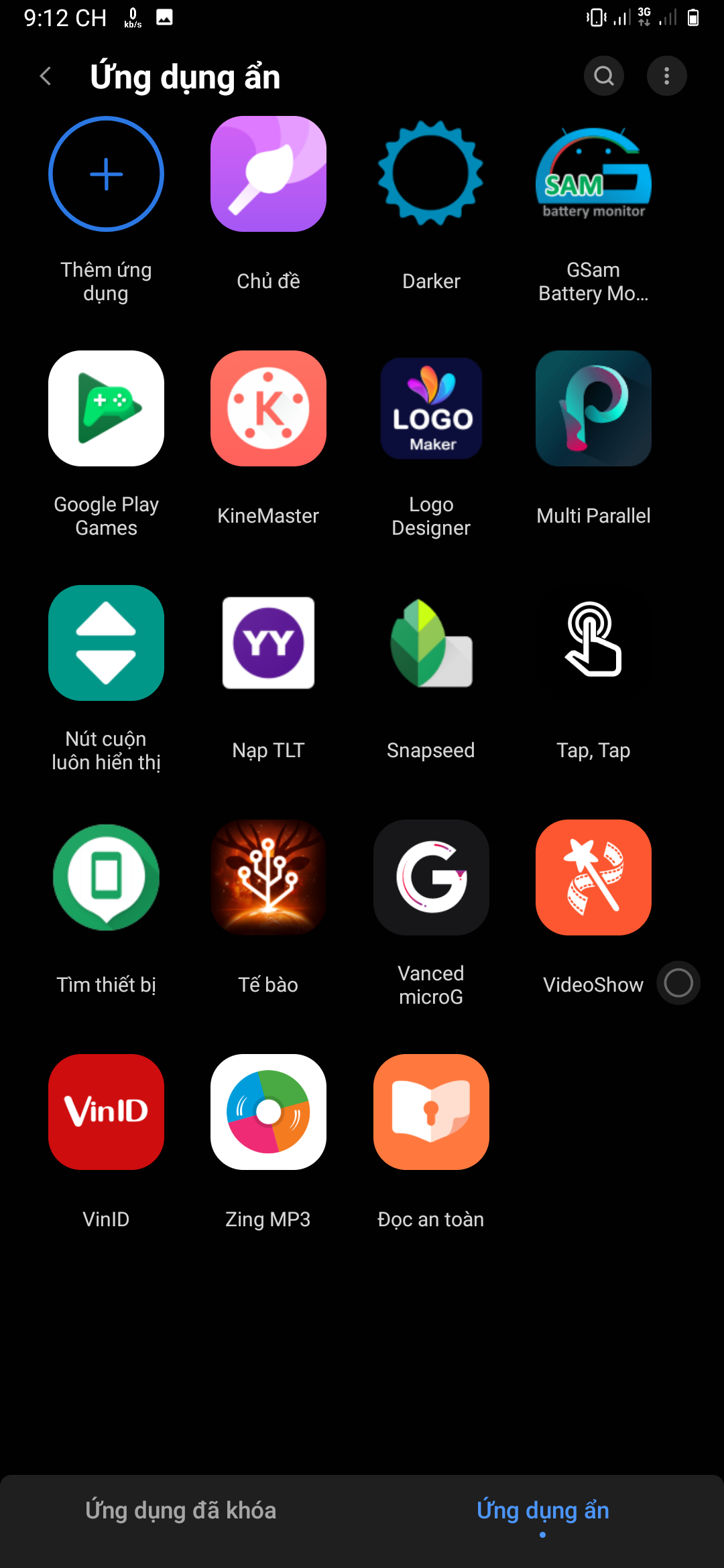Viewport: 724px width, 1568px height.
Task: Launch Multi Parallel
Action: point(593,409)
